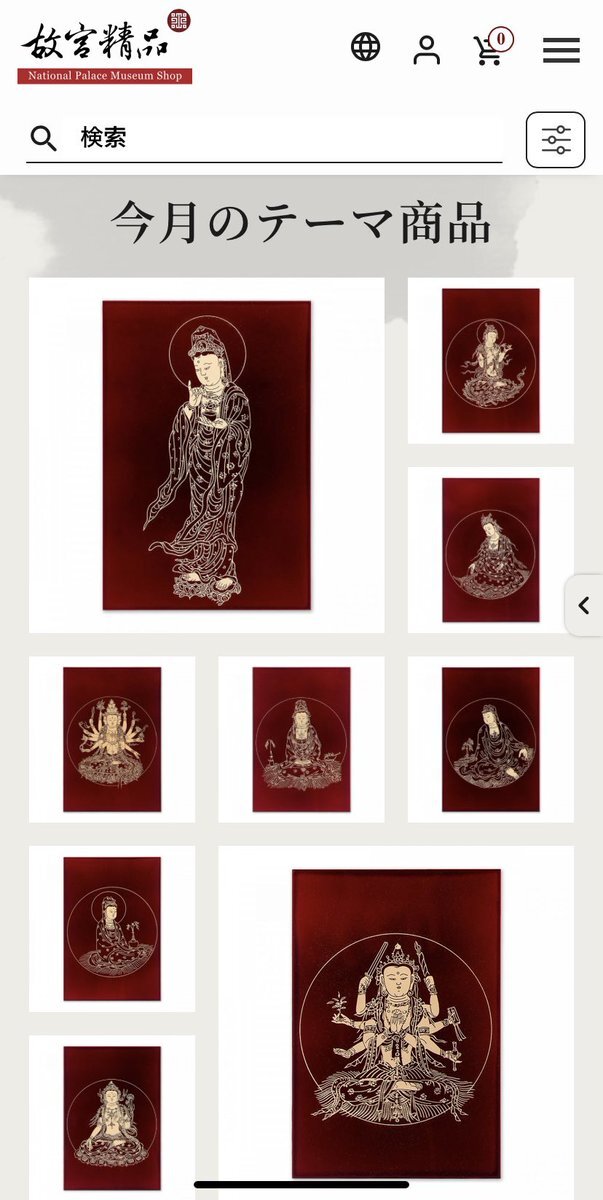Screen dimensions: 603x1200
Task: Open the thousand-armed Guanyin product tile
Action: tap(112, 739)
